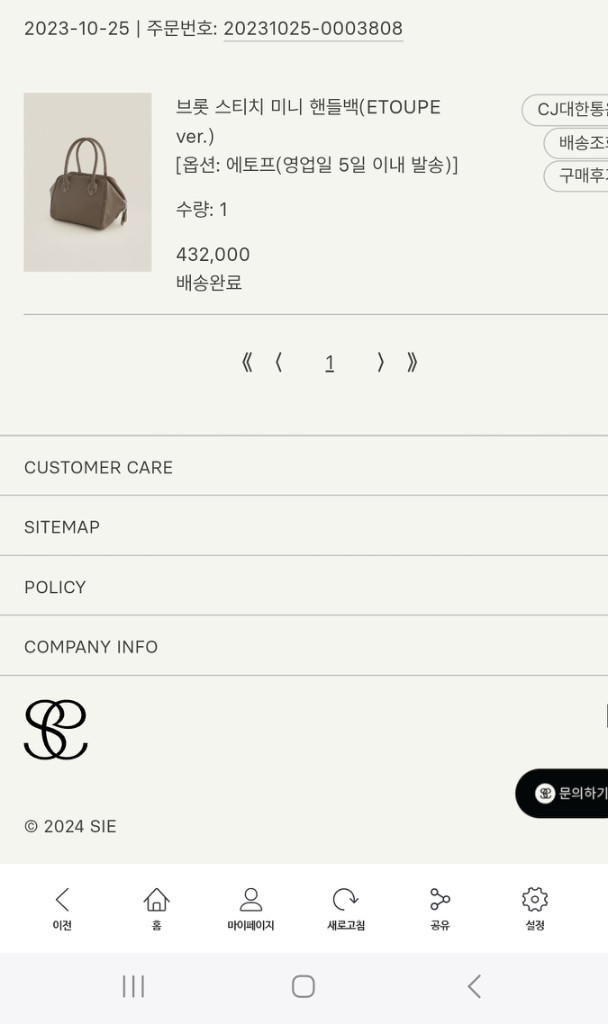Go back with the 이전 toolbar button

pyautogui.click(x=62, y=908)
